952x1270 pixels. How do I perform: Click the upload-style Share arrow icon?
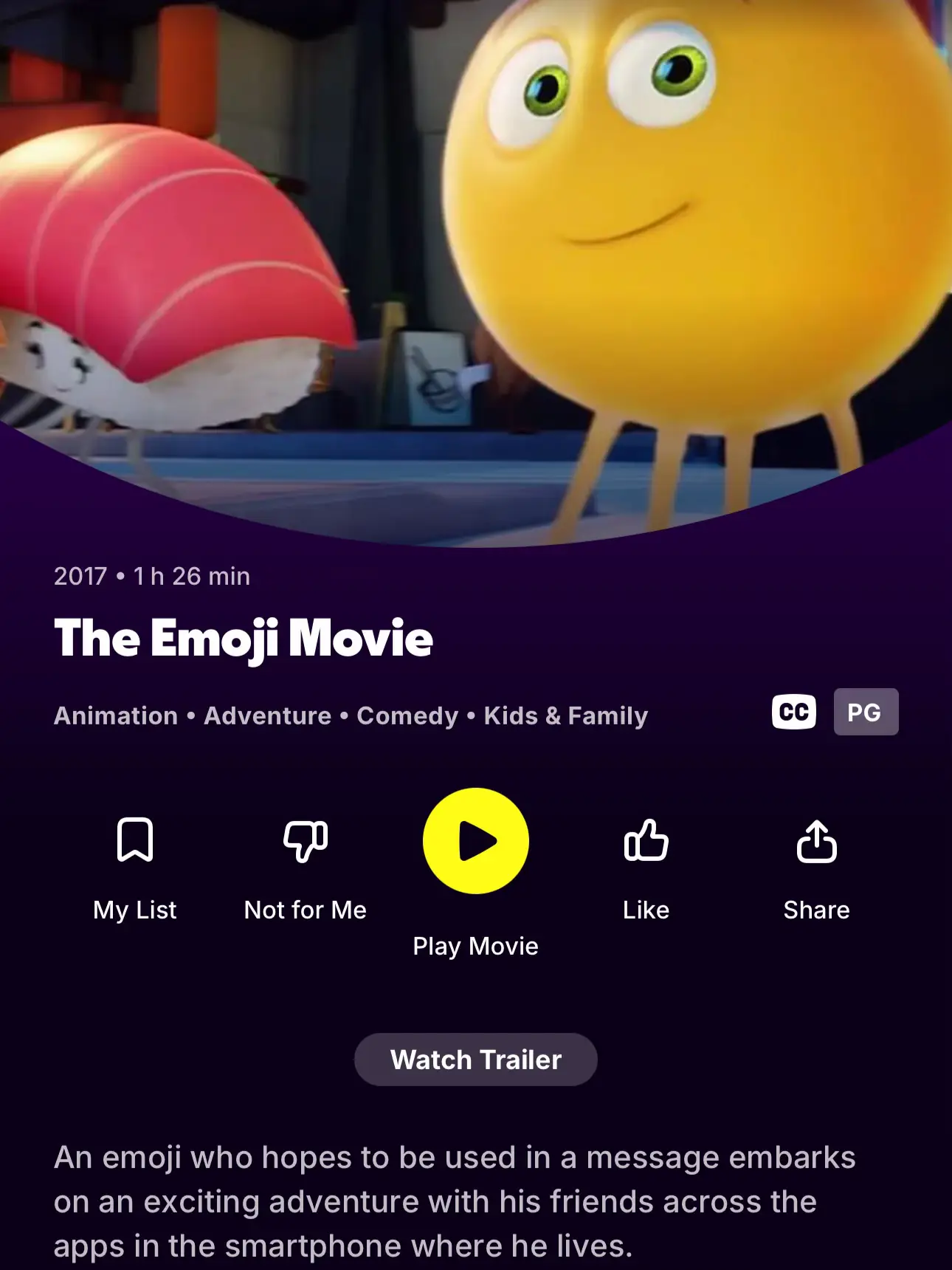coord(816,842)
